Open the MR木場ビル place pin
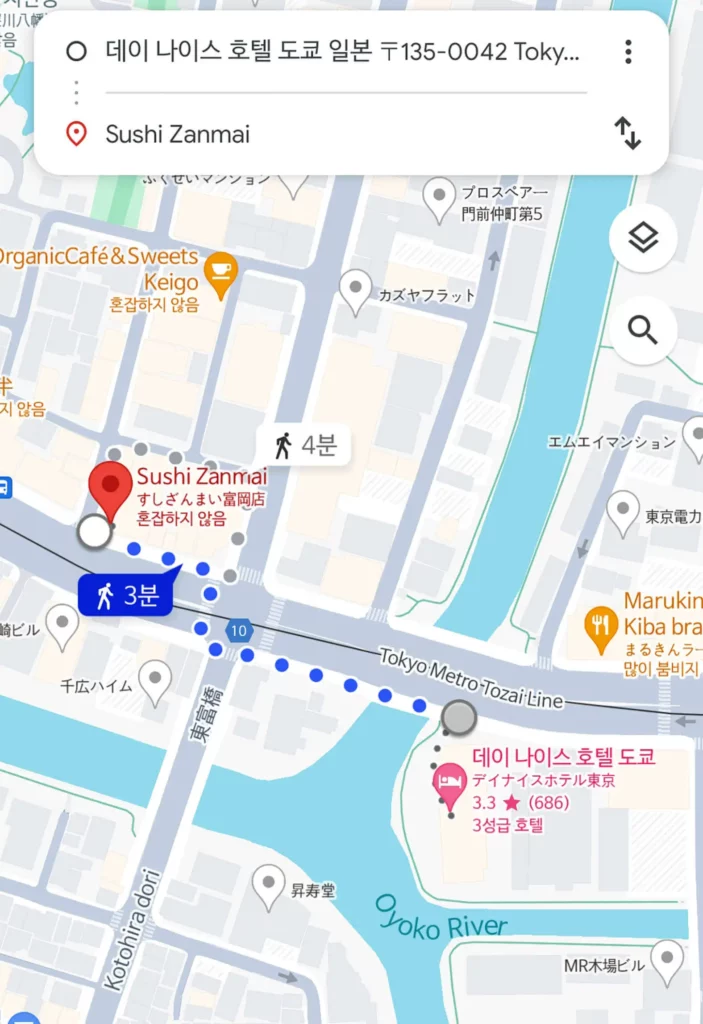The image size is (703, 1024). tap(667, 960)
